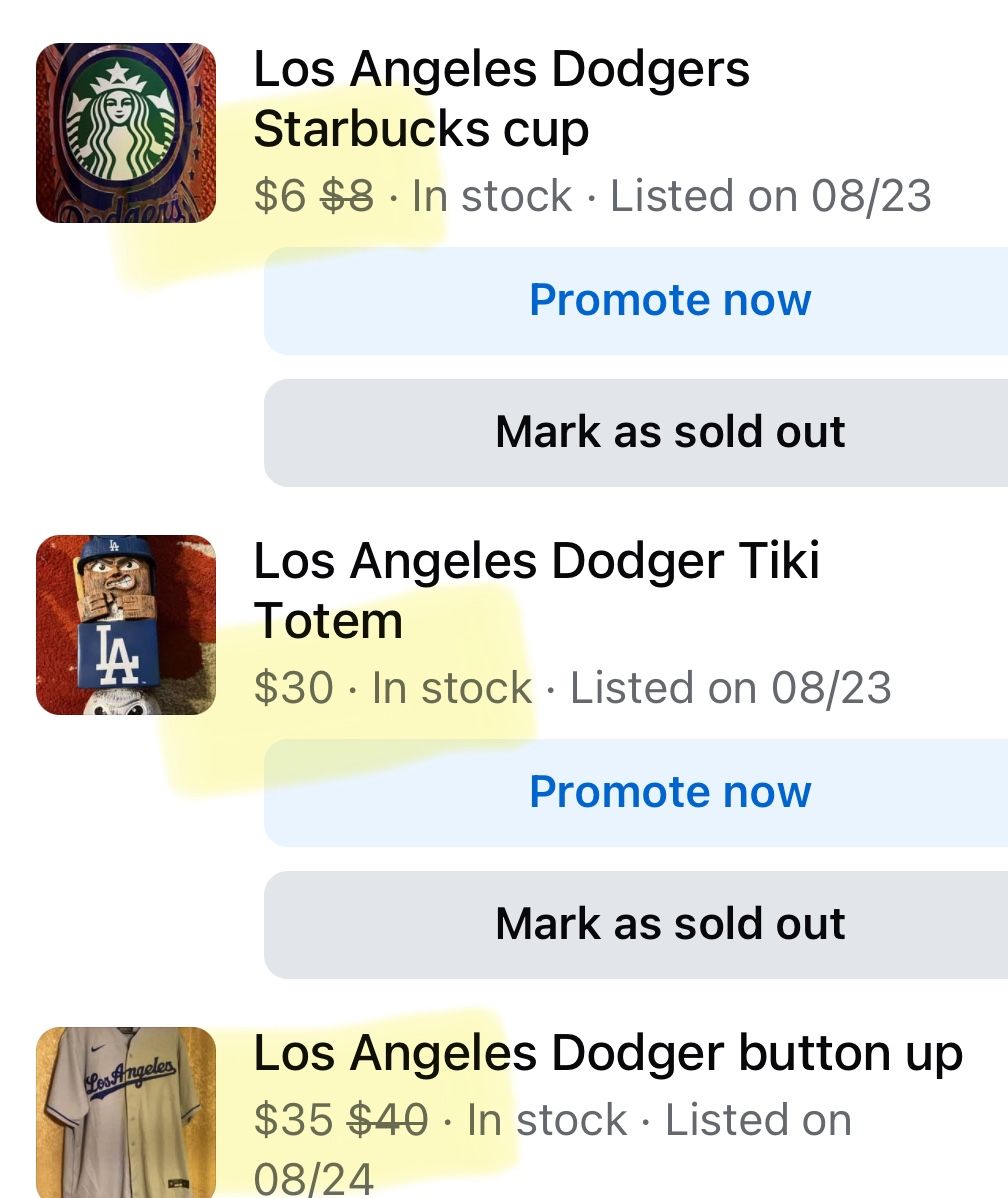Open the Los Angeles Dodgers Starbucks cup listing

[502, 98]
